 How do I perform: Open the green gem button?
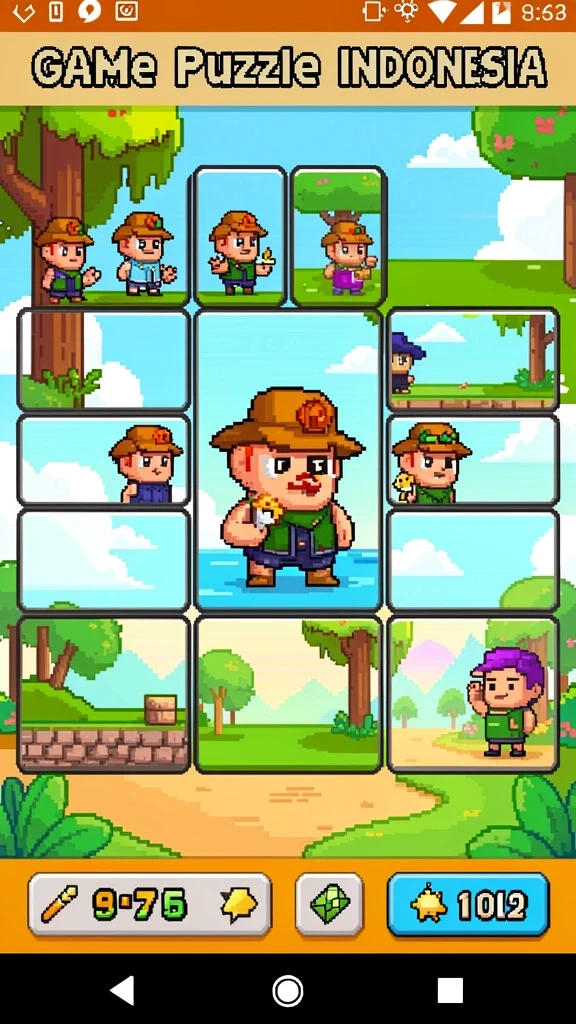329,905
